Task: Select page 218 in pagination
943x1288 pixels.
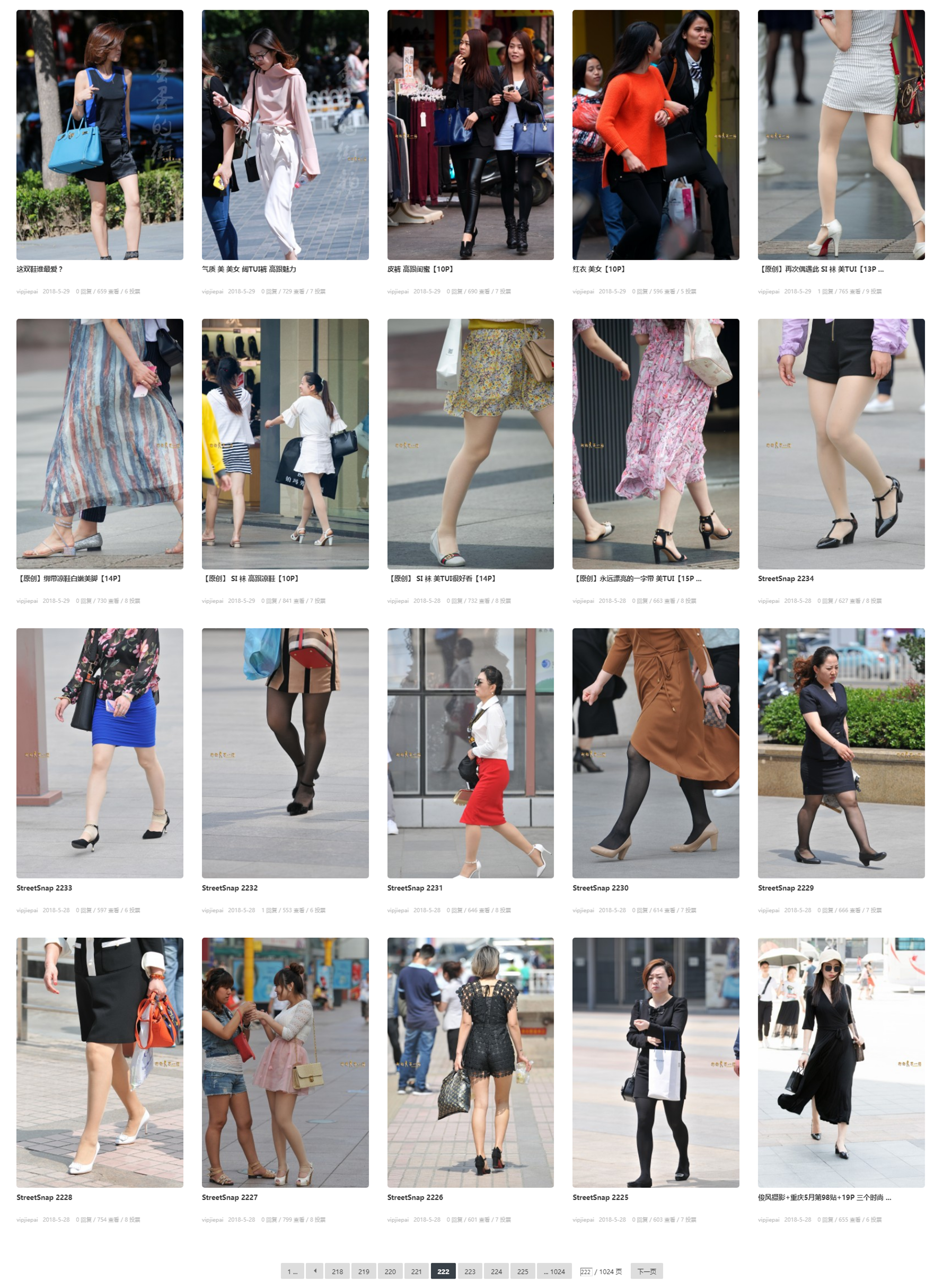Action: coord(337,1271)
